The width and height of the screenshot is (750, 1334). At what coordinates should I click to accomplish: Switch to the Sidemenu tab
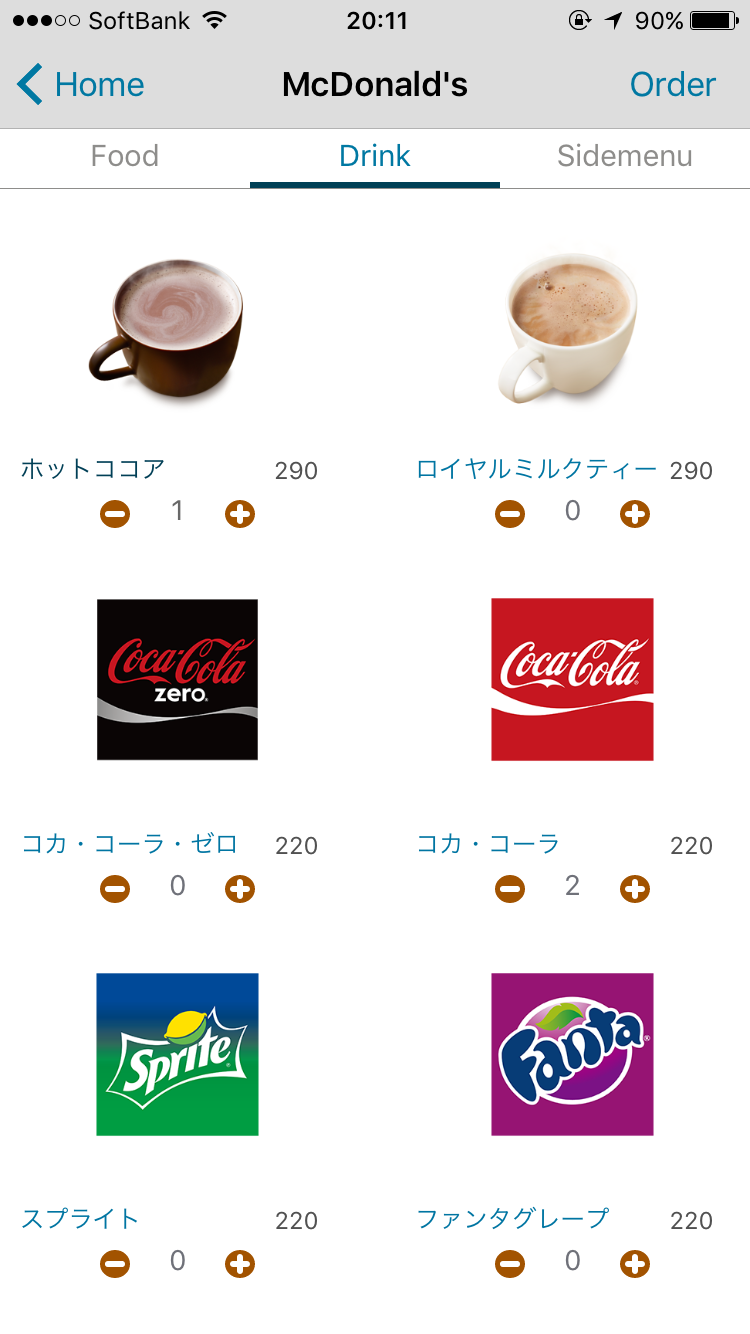pyautogui.click(x=625, y=156)
